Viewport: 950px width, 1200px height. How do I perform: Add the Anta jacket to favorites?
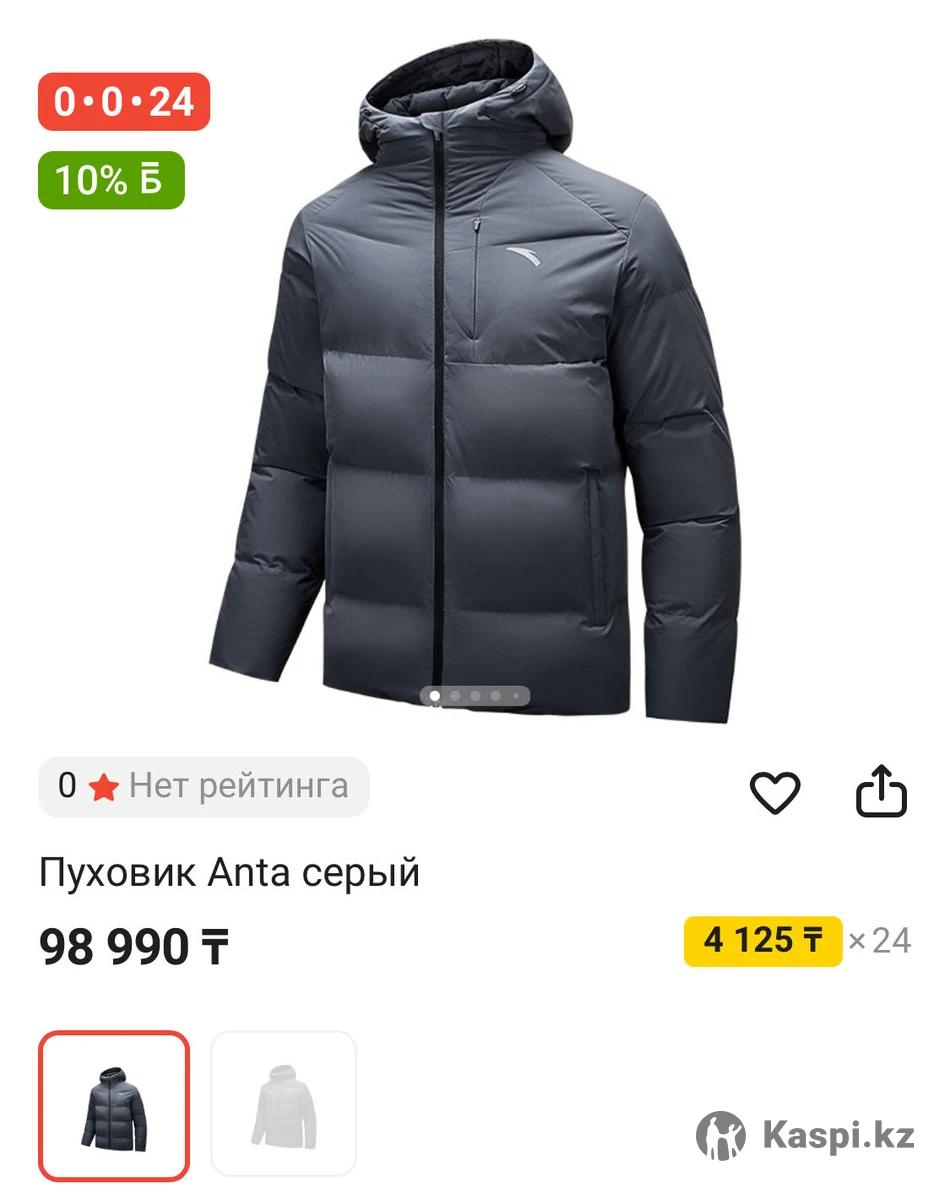pos(775,793)
